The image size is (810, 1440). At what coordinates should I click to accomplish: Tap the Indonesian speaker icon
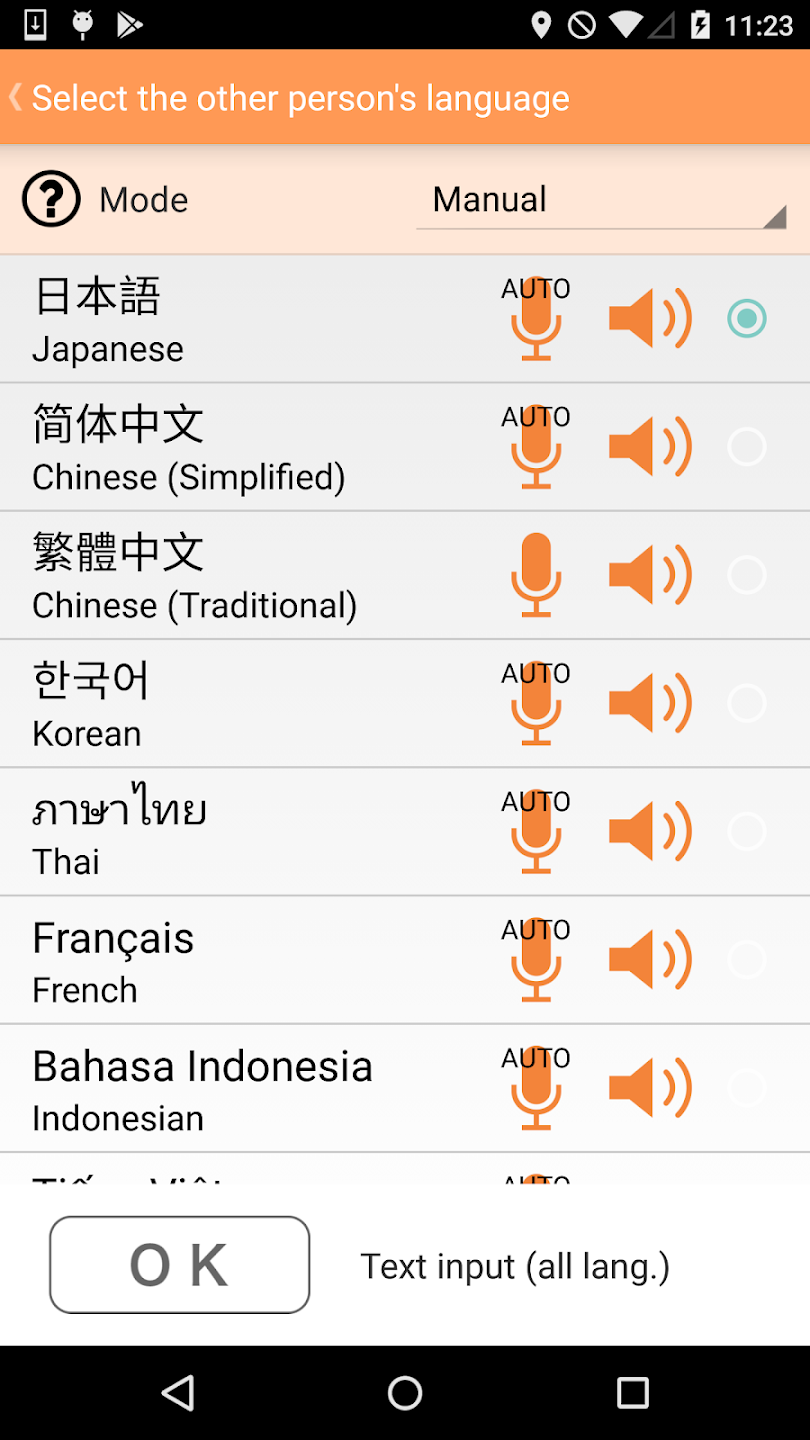650,1087
